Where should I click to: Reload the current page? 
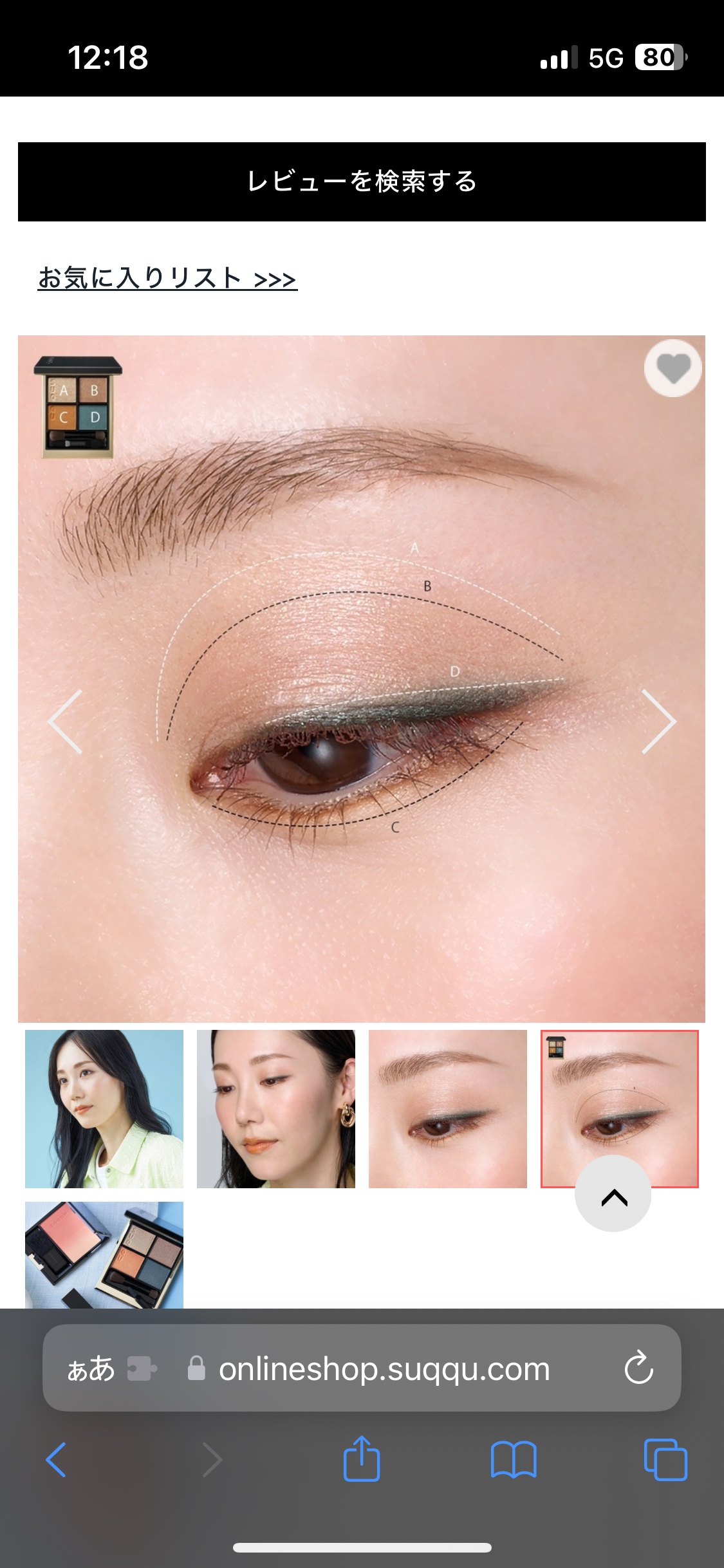coord(638,1369)
